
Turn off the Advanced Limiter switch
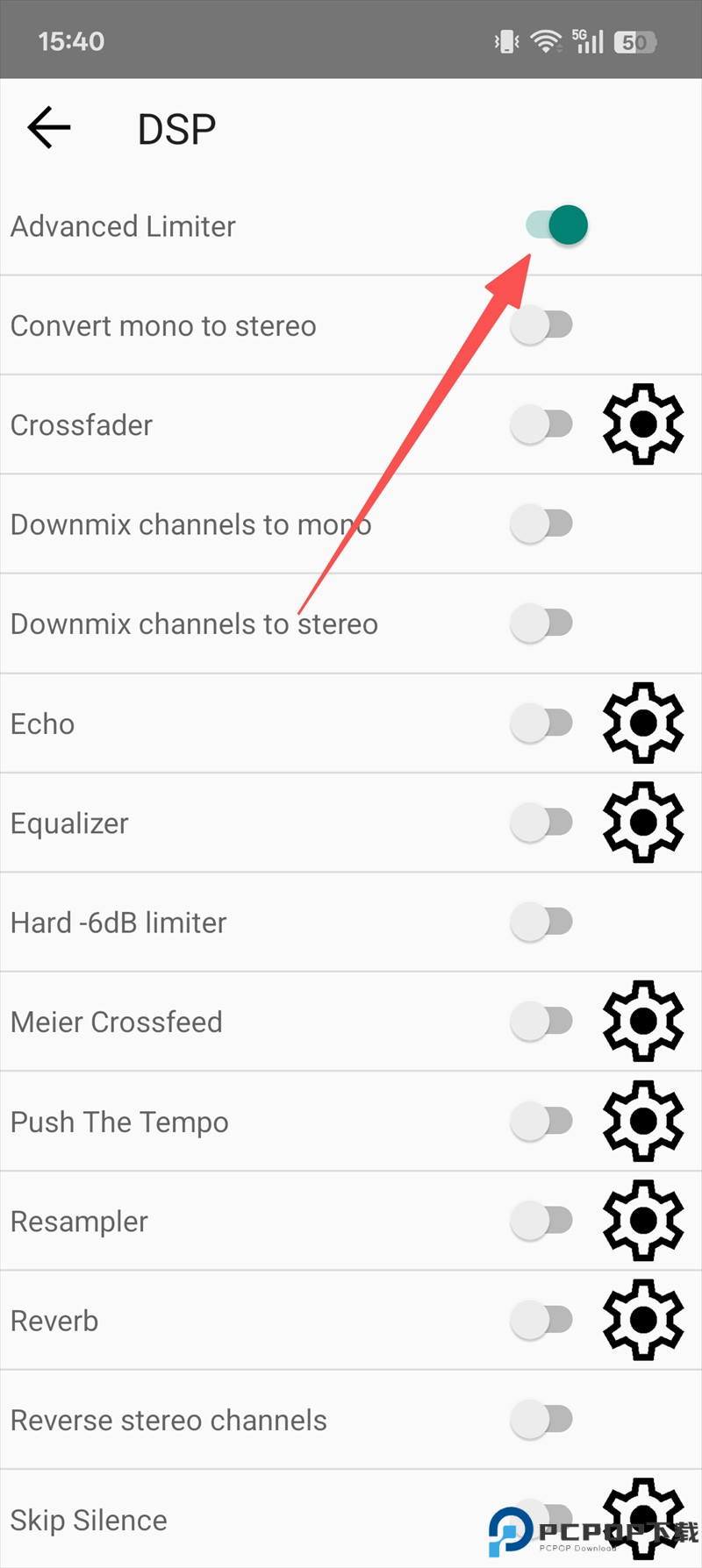click(x=556, y=225)
